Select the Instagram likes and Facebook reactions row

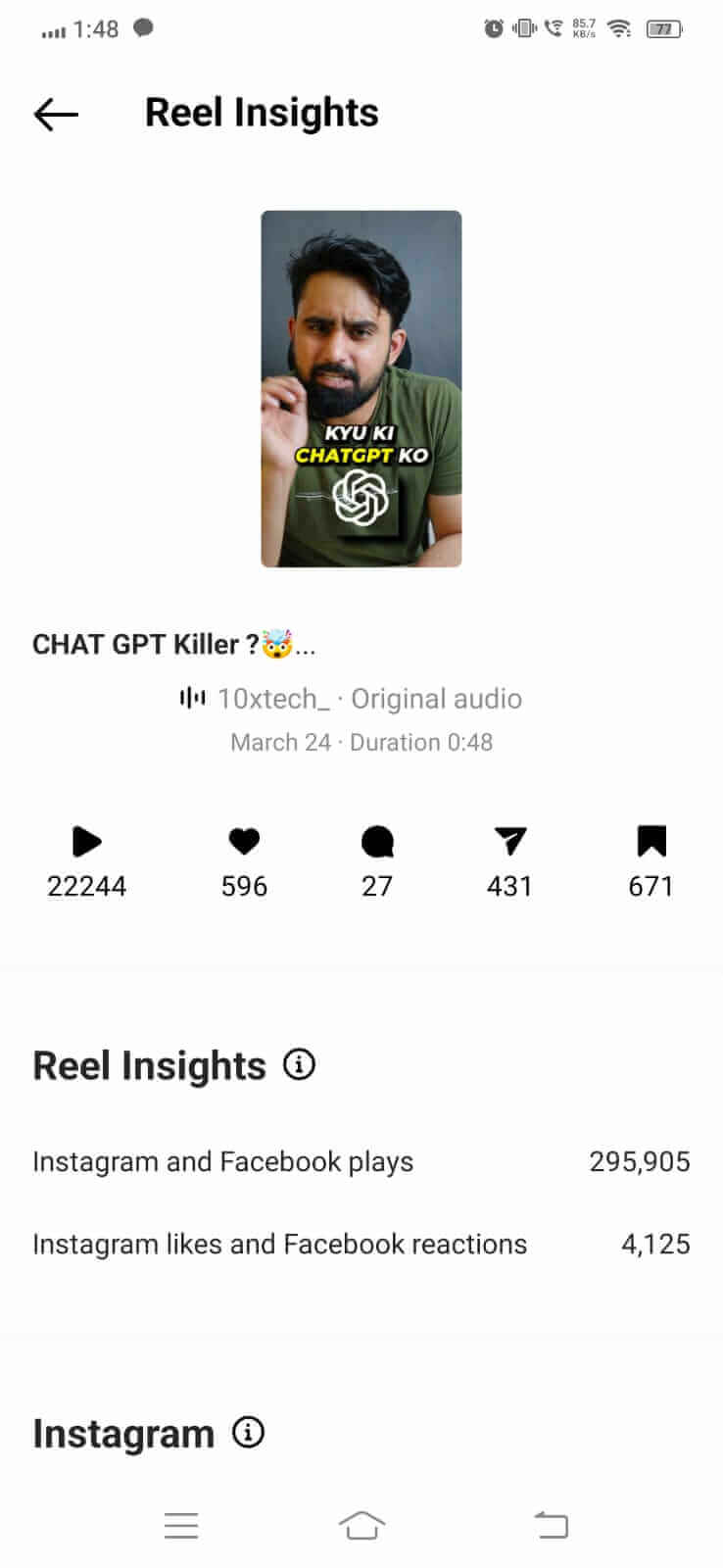click(279, 1244)
